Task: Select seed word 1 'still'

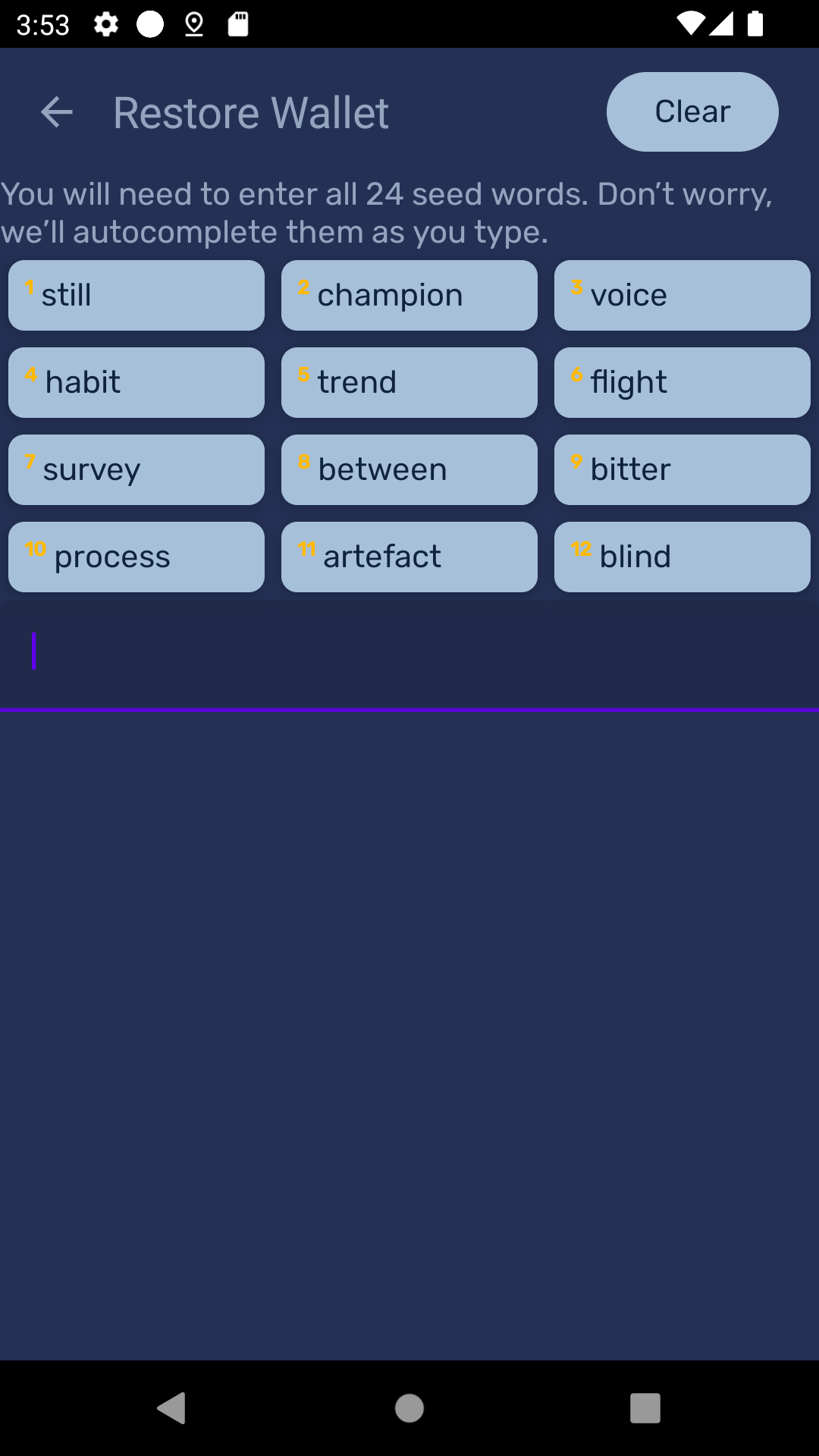Action: pyautogui.click(x=136, y=296)
